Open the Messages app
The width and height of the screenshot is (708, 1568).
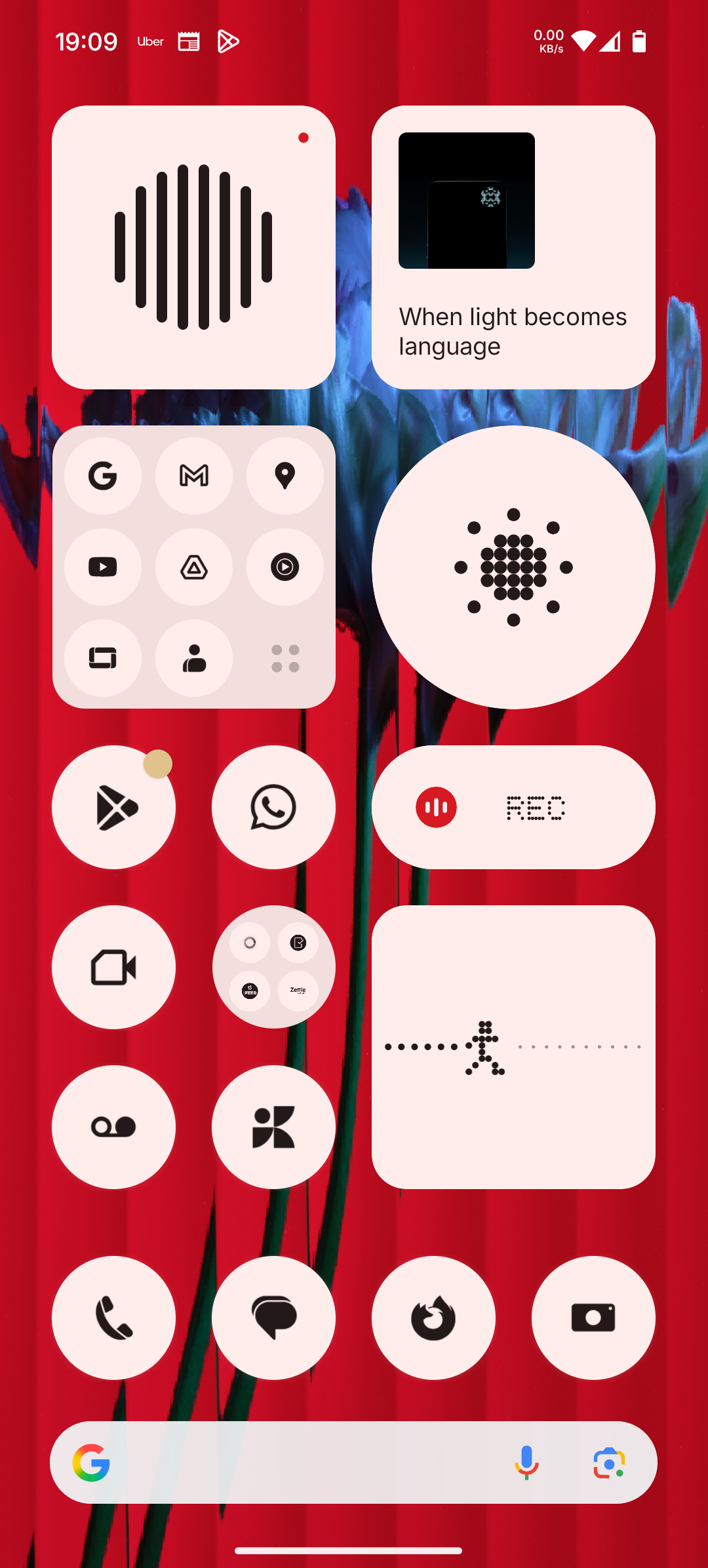(x=273, y=1318)
